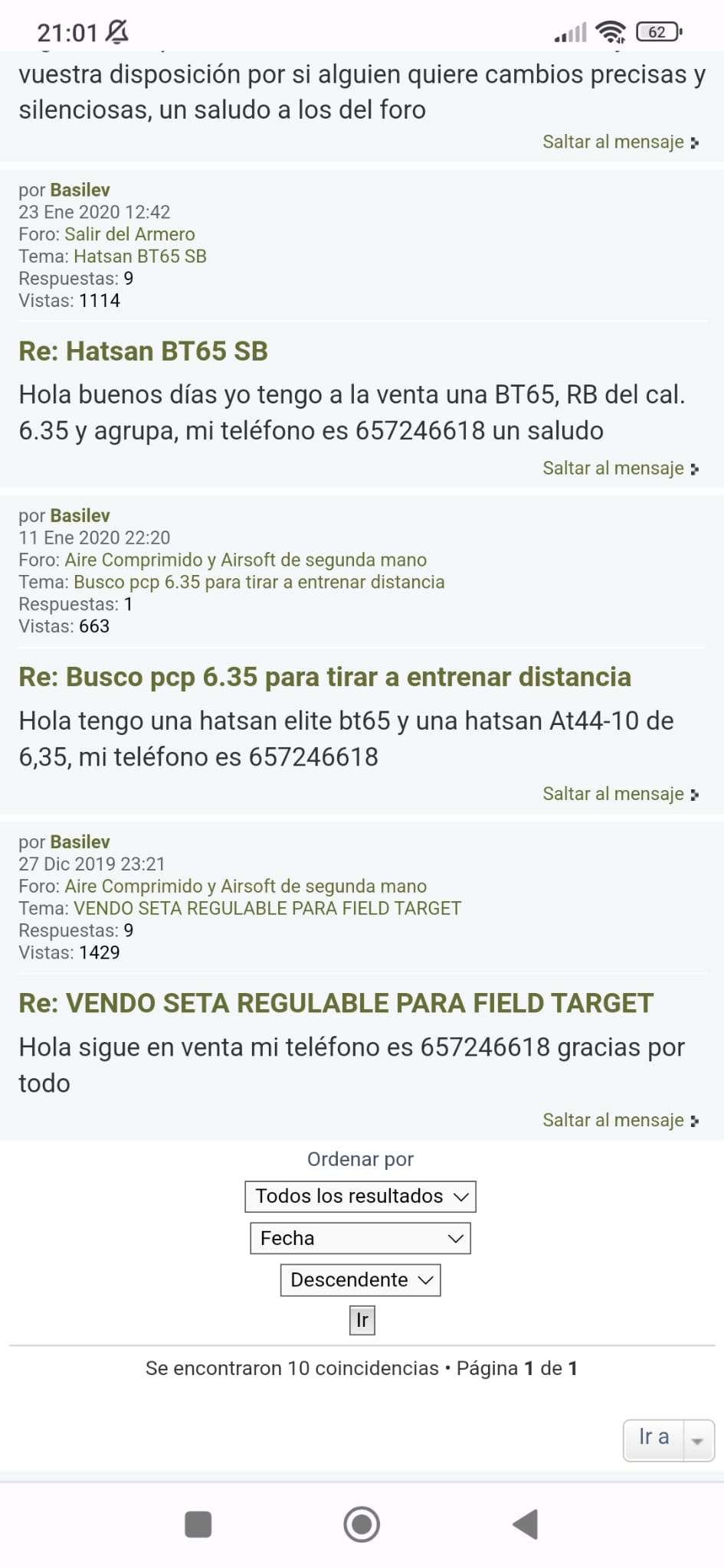Open the Re: Hatsan BT65 SB post title

pos(143,351)
